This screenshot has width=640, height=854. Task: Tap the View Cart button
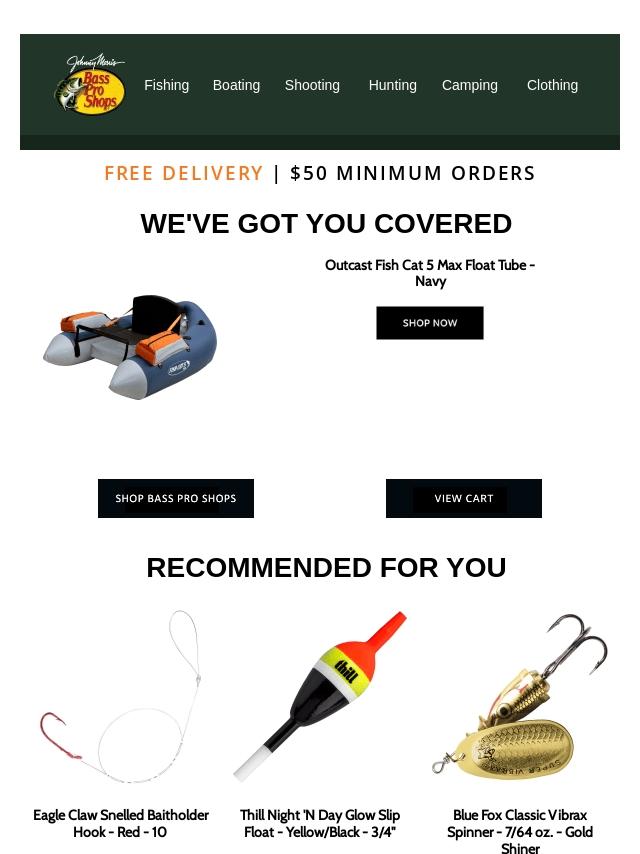click(464, 498)
